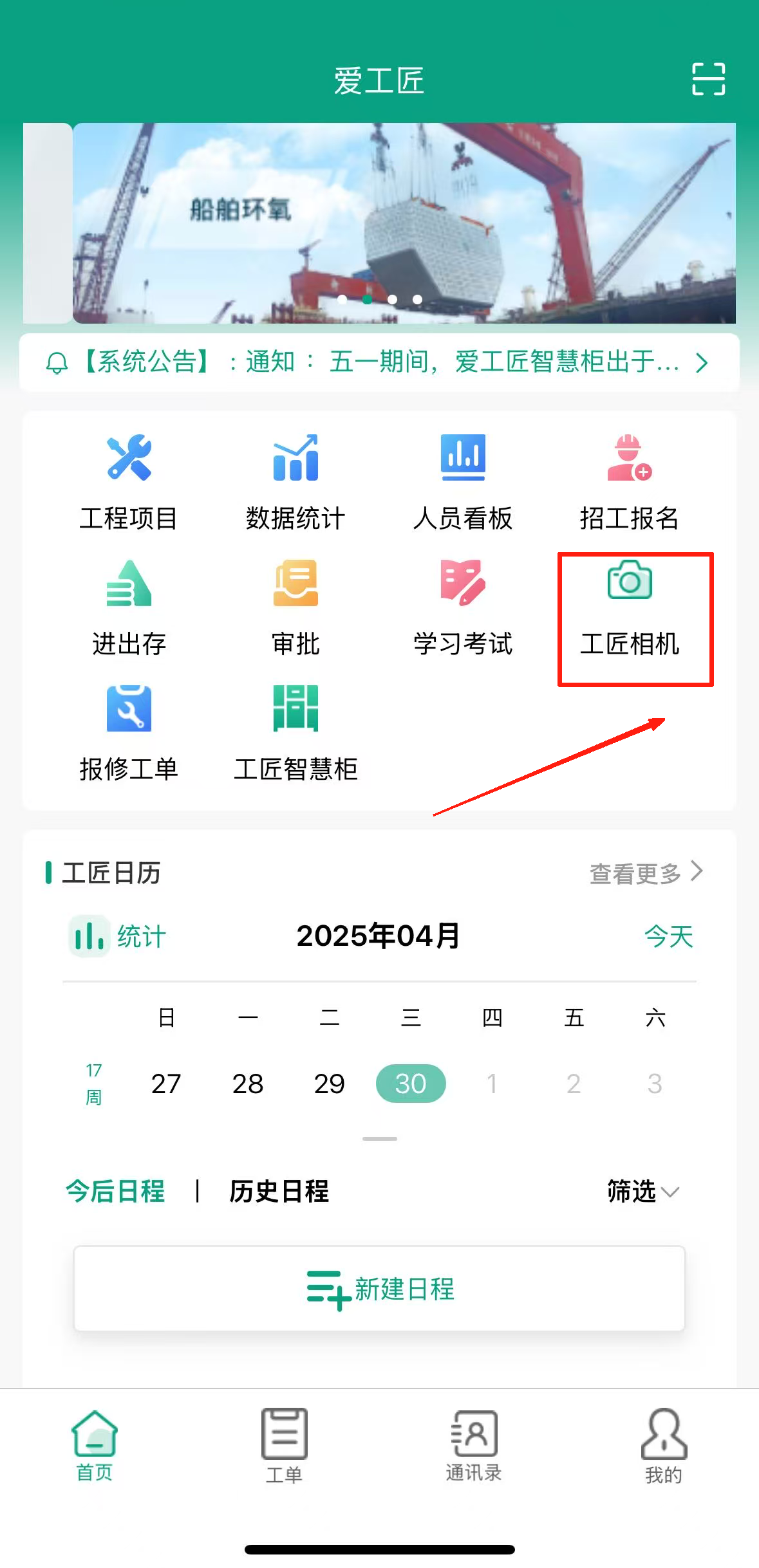Open the 系统公告 notice banner
The image size is (759, 1568).
pyautogui.click(x=379, y=362)
